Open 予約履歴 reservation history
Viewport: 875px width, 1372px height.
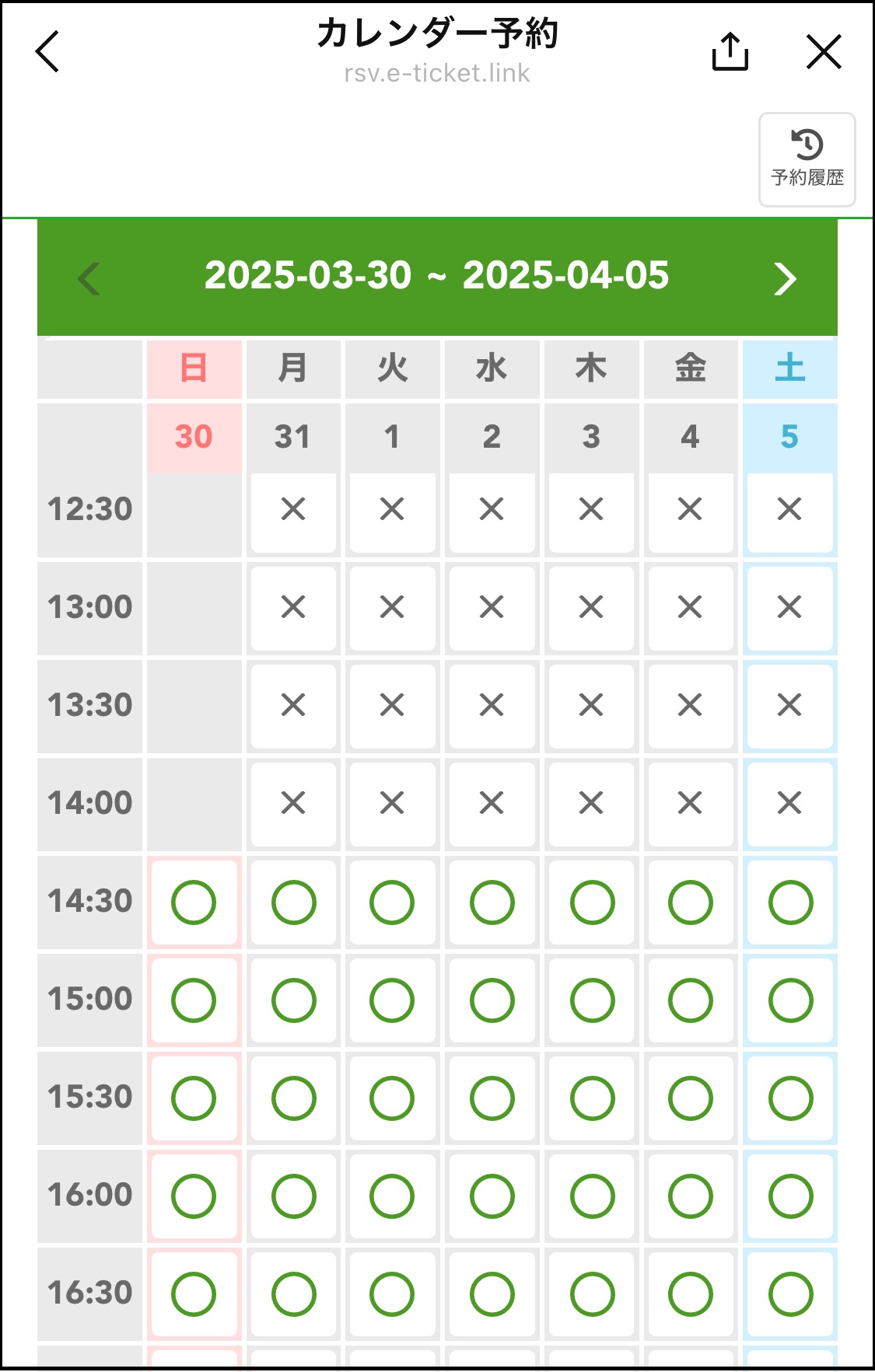coord(807,159)
